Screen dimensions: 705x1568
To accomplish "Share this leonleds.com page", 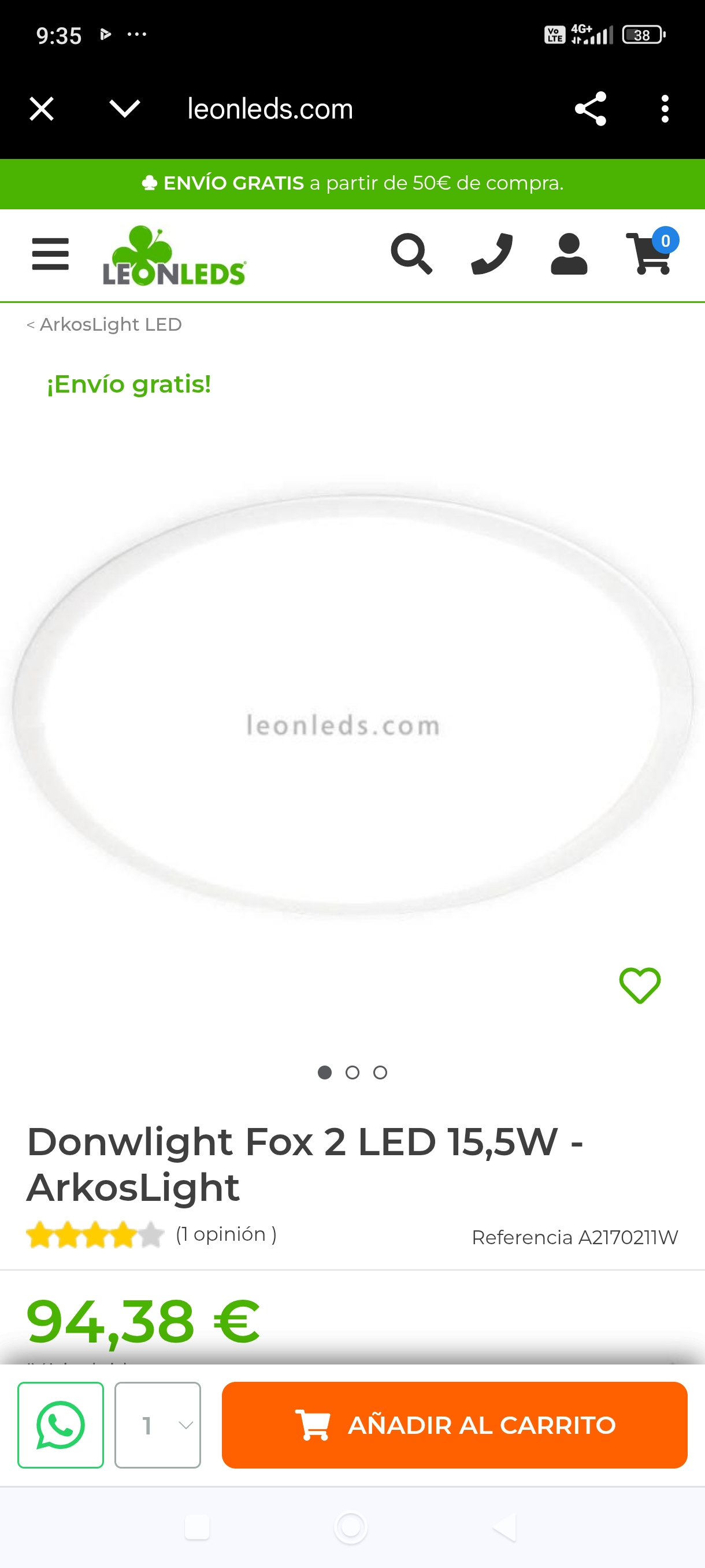I will point(591,109).
